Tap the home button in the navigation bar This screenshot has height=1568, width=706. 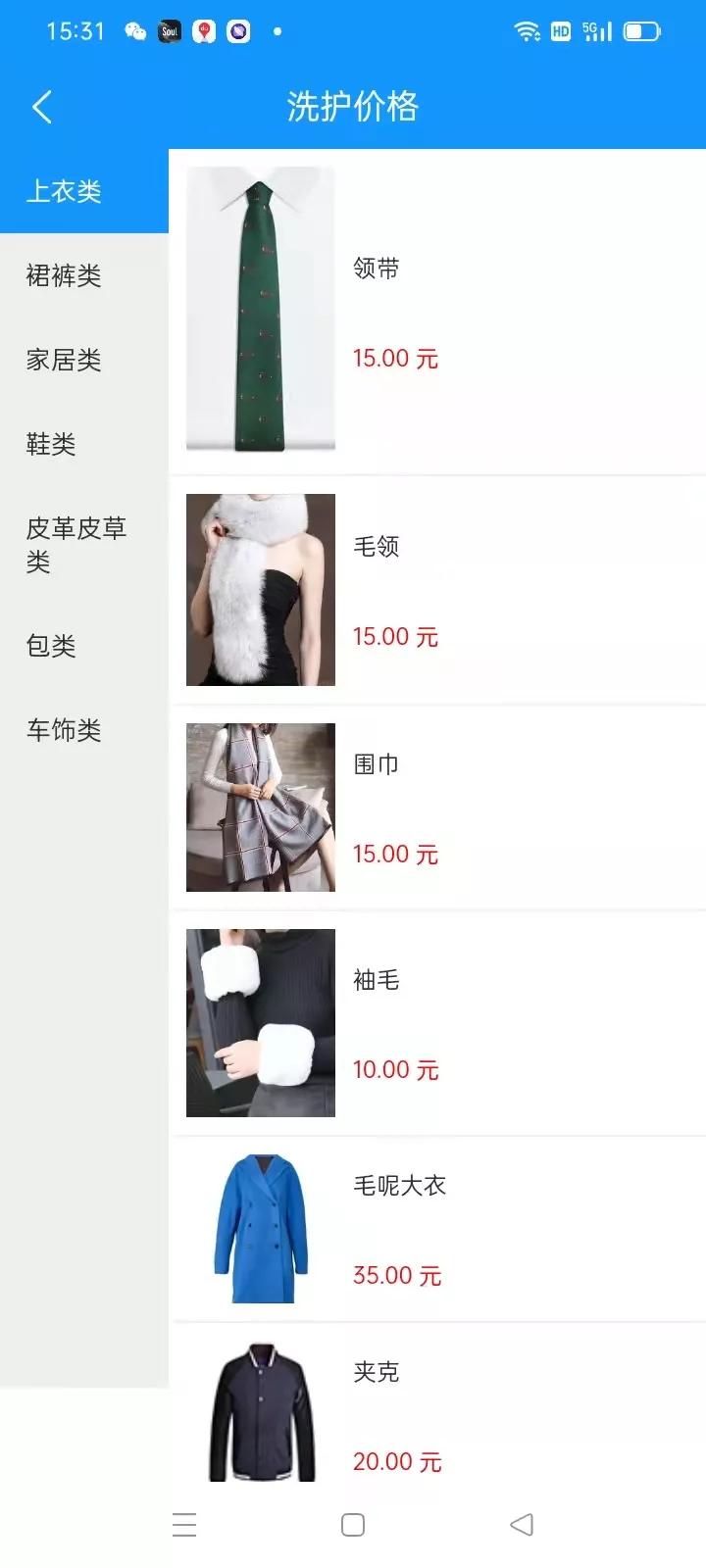tap(352, 1525)
